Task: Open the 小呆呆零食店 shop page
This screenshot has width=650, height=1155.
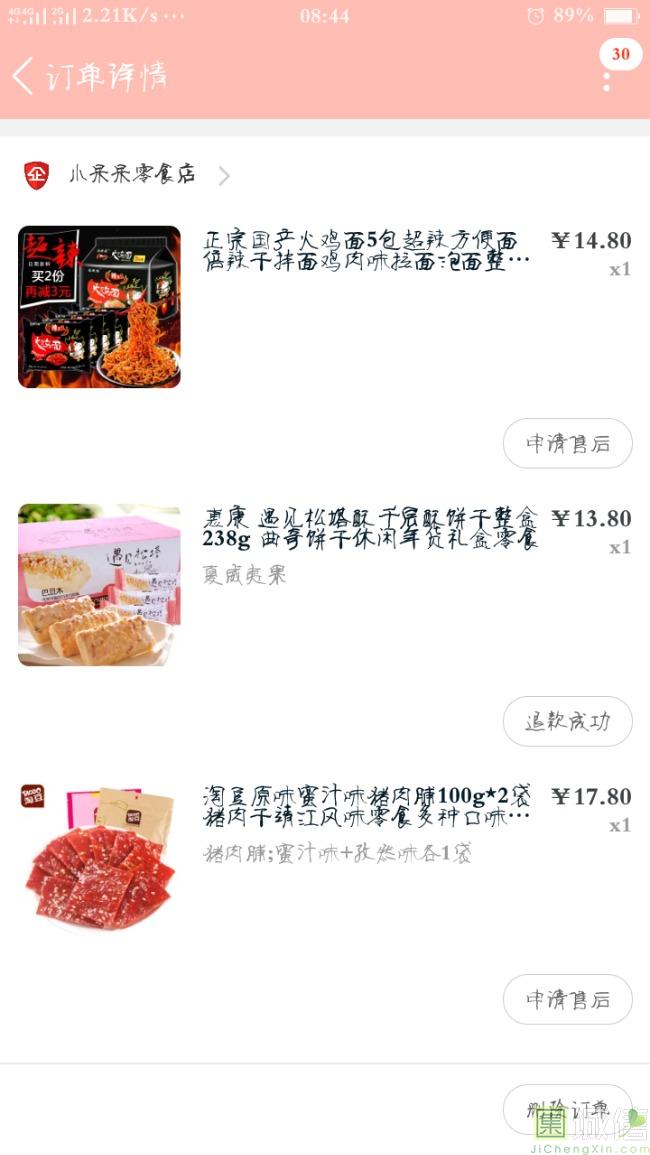Action: coord(132,175)
